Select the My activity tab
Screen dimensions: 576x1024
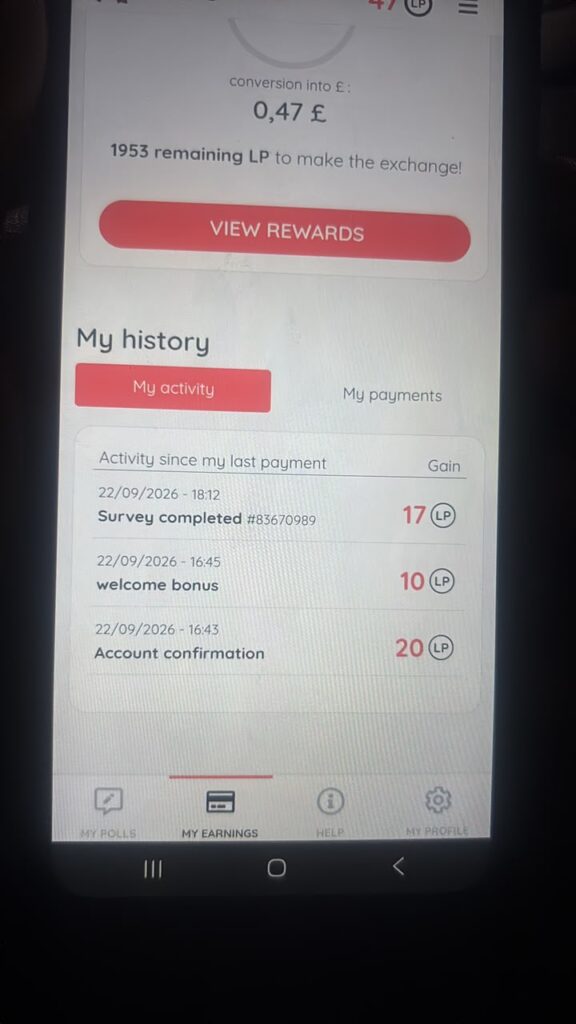(172, 391)
